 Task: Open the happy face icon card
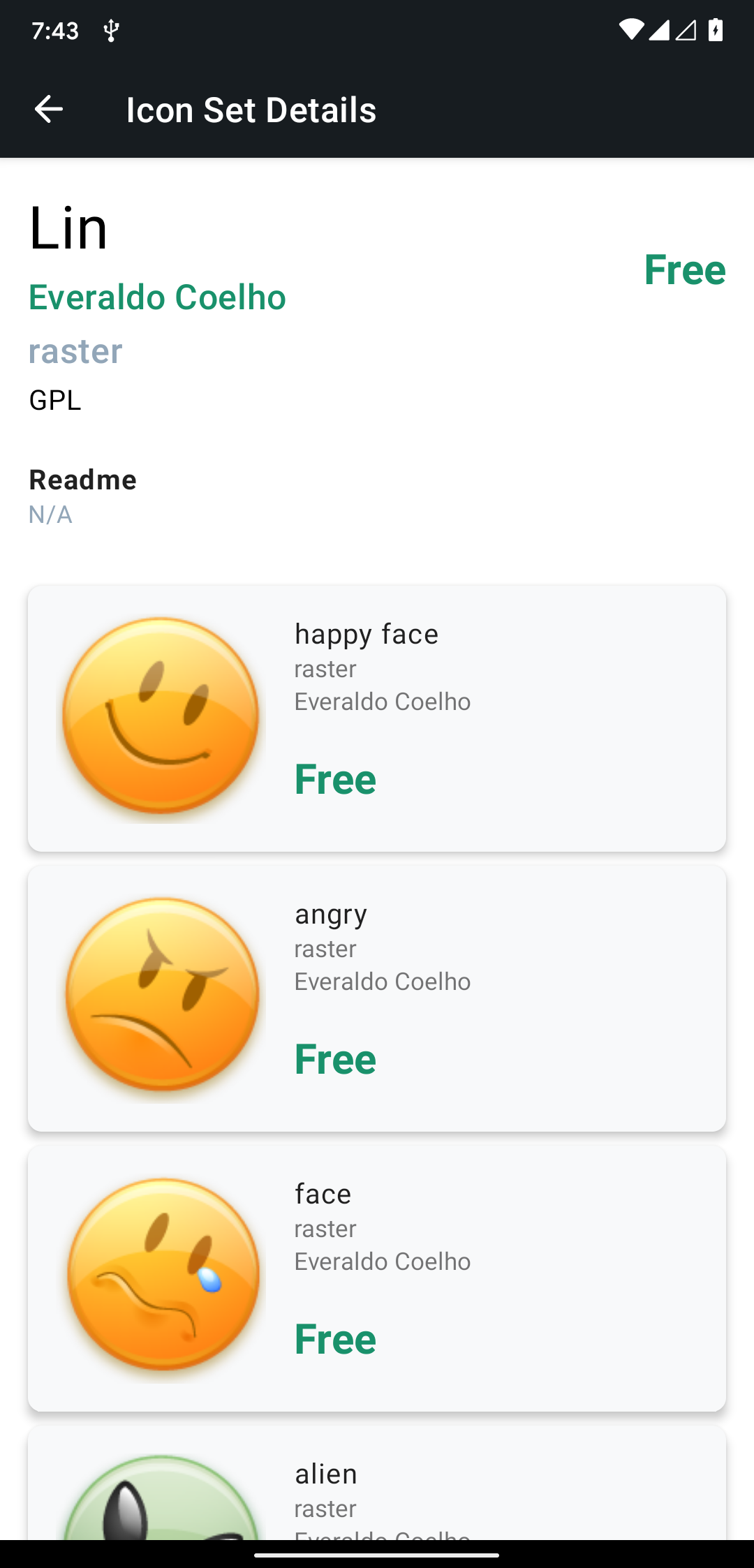tap(377, 718)
